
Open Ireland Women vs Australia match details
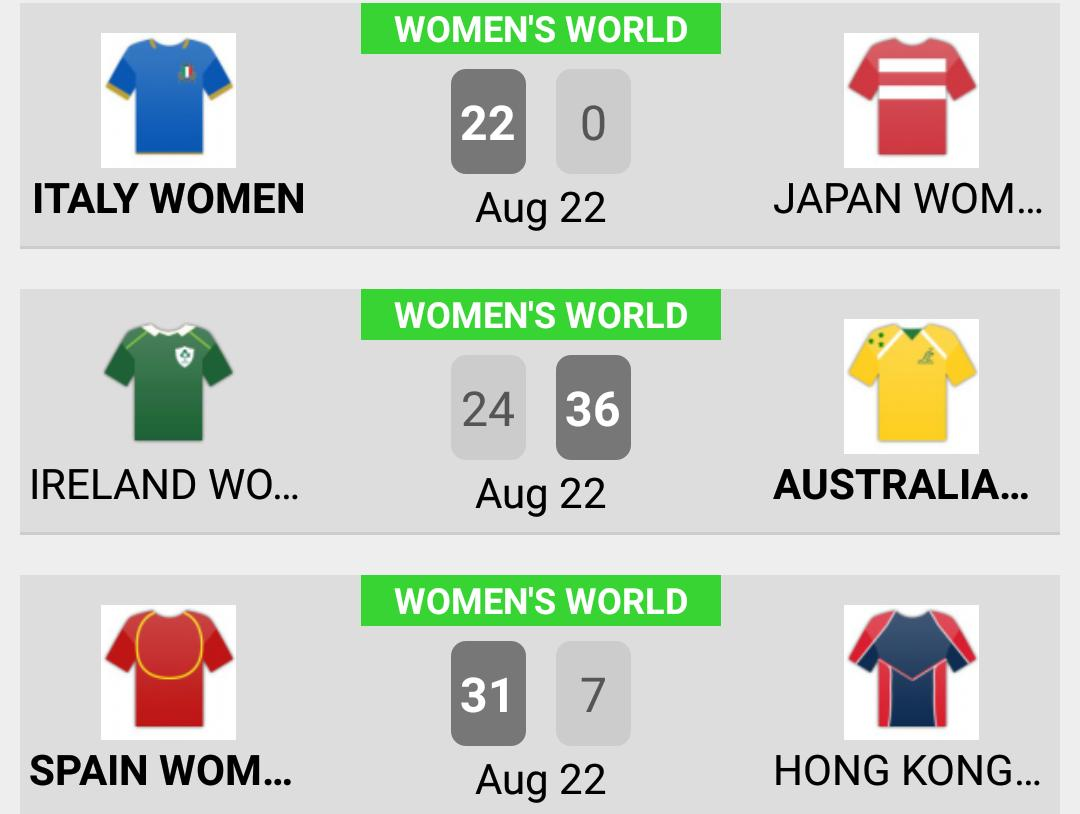click(540, 410)
